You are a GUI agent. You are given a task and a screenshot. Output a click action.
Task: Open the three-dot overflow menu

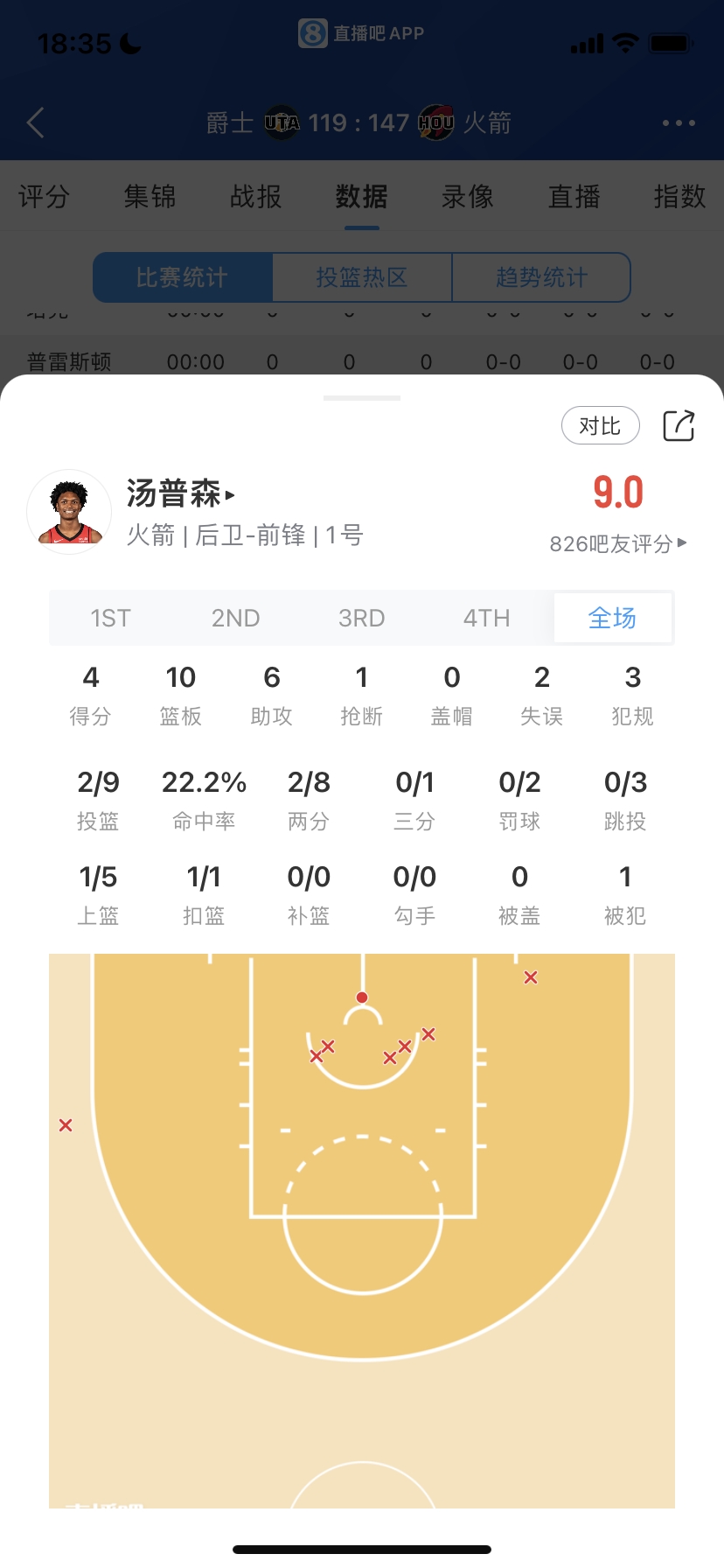[x=679, y=123]
